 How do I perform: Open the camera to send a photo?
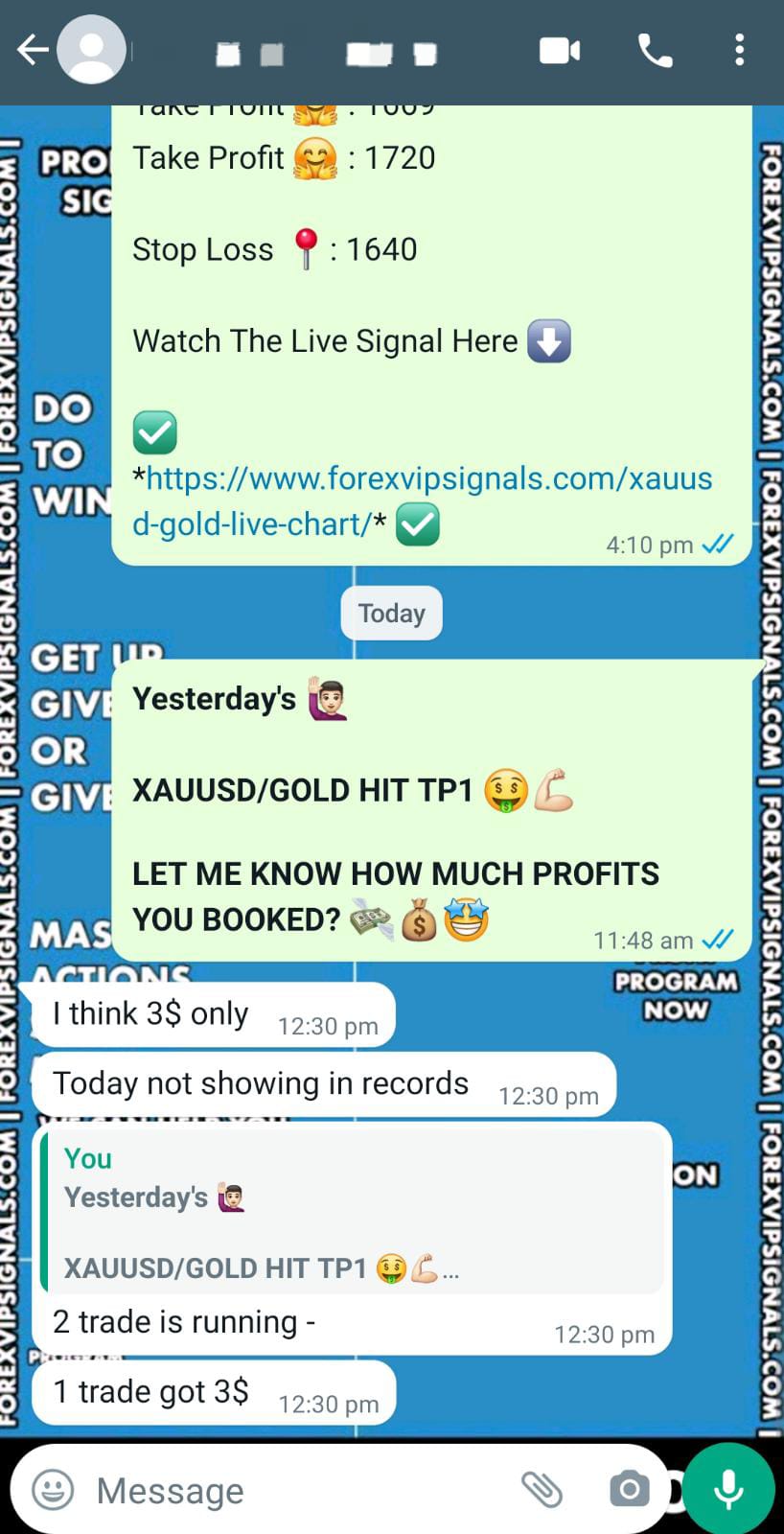click(629, 1490)
